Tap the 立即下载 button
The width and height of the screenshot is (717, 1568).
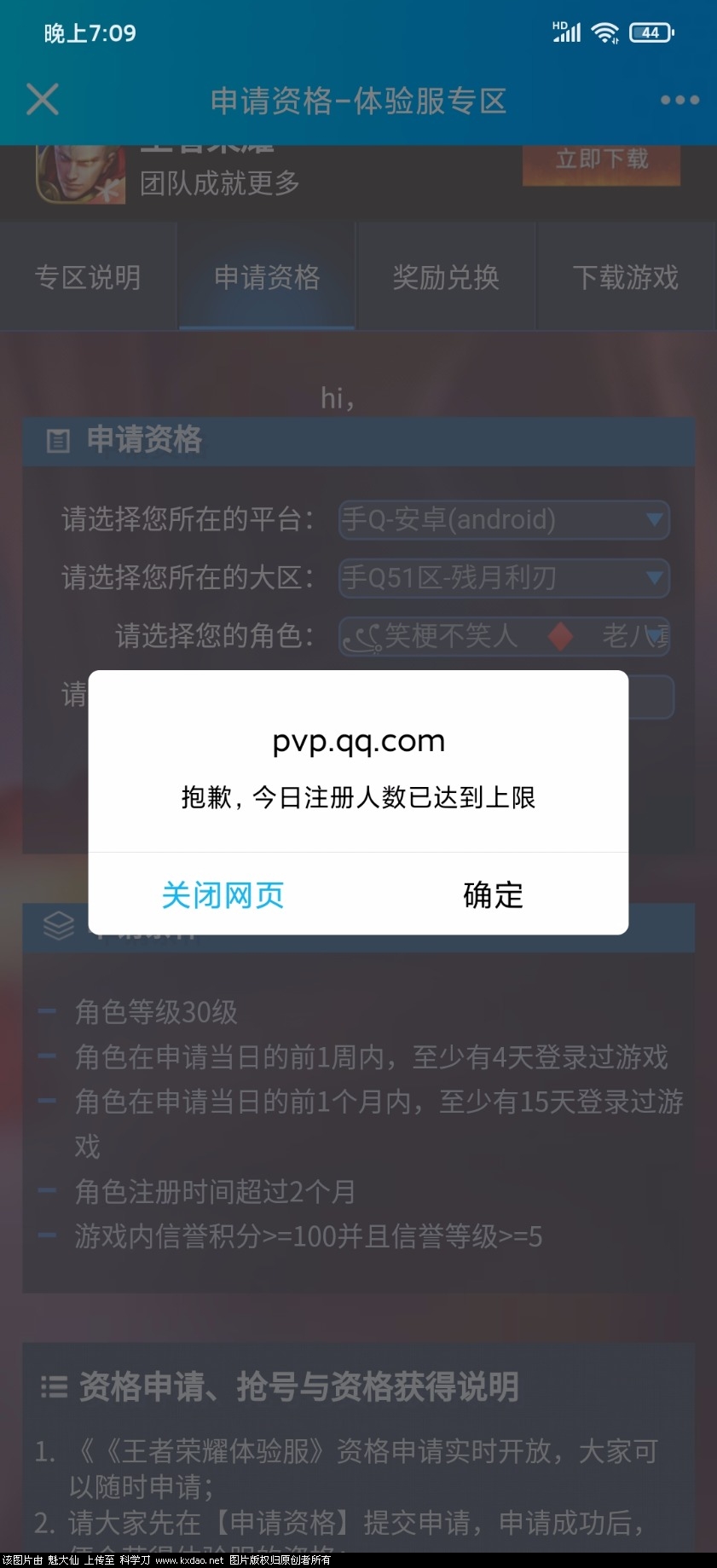(x=601, y=160)
